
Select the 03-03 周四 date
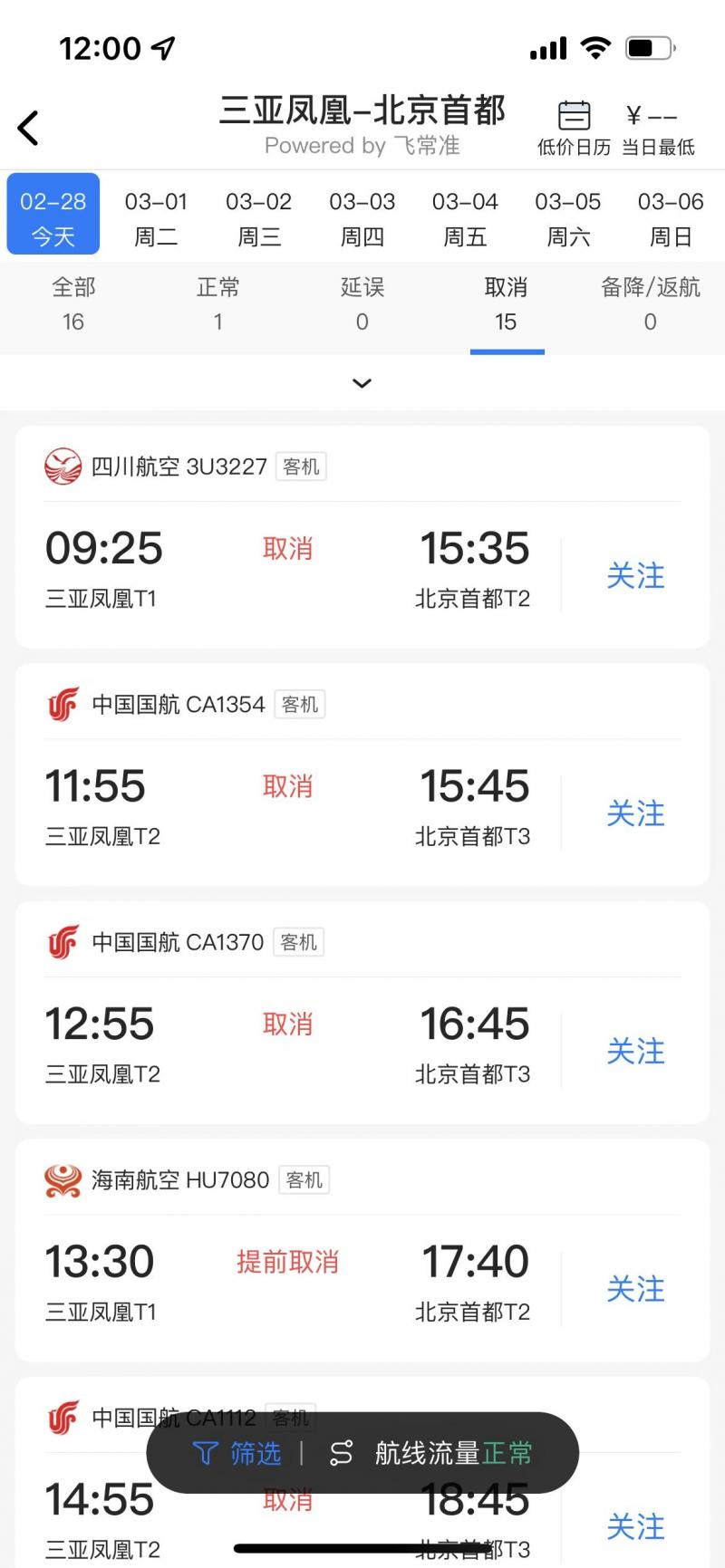coord(362,218)
